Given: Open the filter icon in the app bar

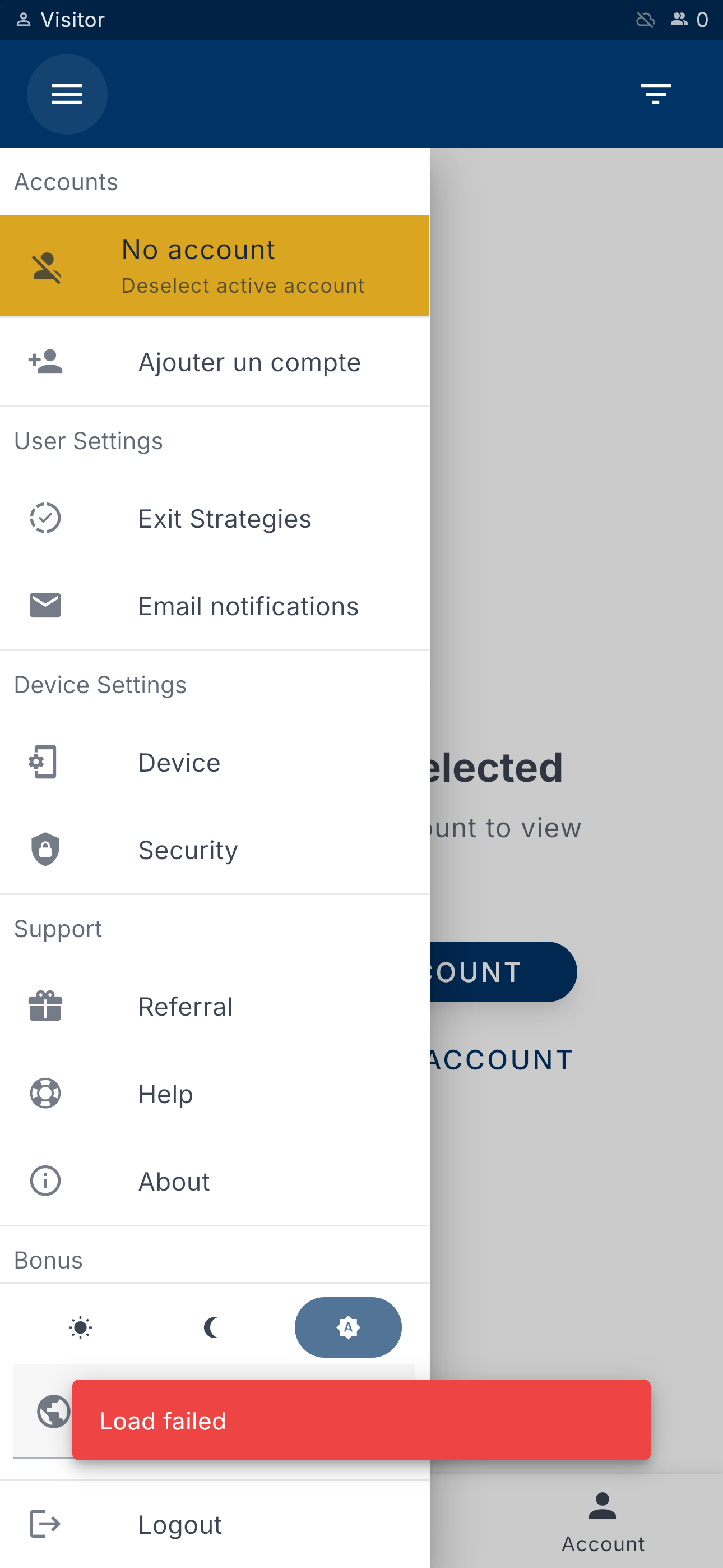Looking at the screenshot, I should 655,94.
